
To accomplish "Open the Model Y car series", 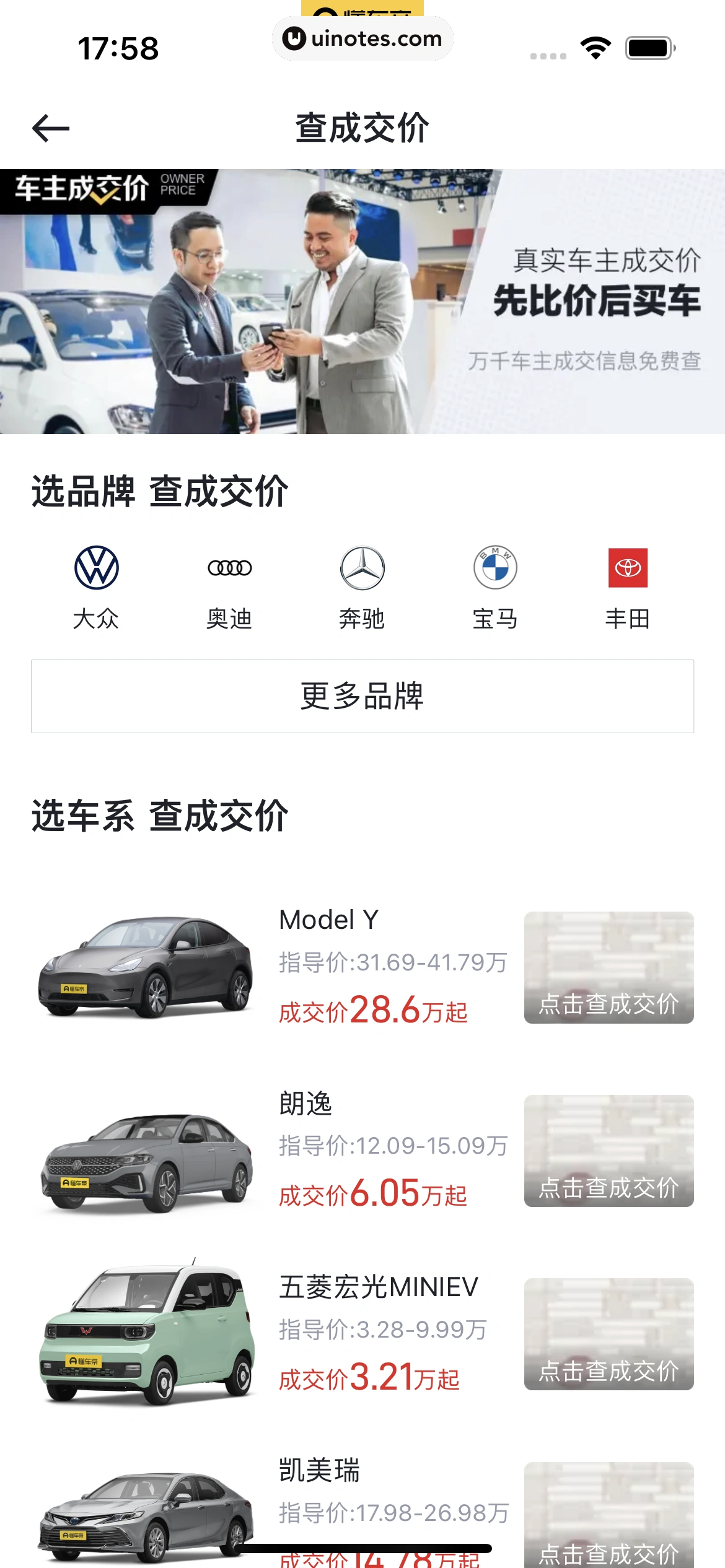I will tap(328, 920).
